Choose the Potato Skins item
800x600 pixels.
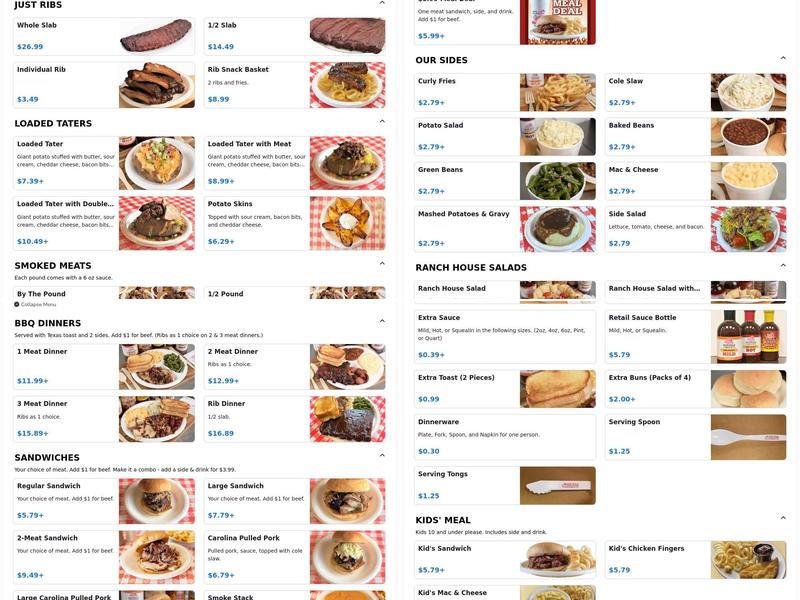(294, 223)
